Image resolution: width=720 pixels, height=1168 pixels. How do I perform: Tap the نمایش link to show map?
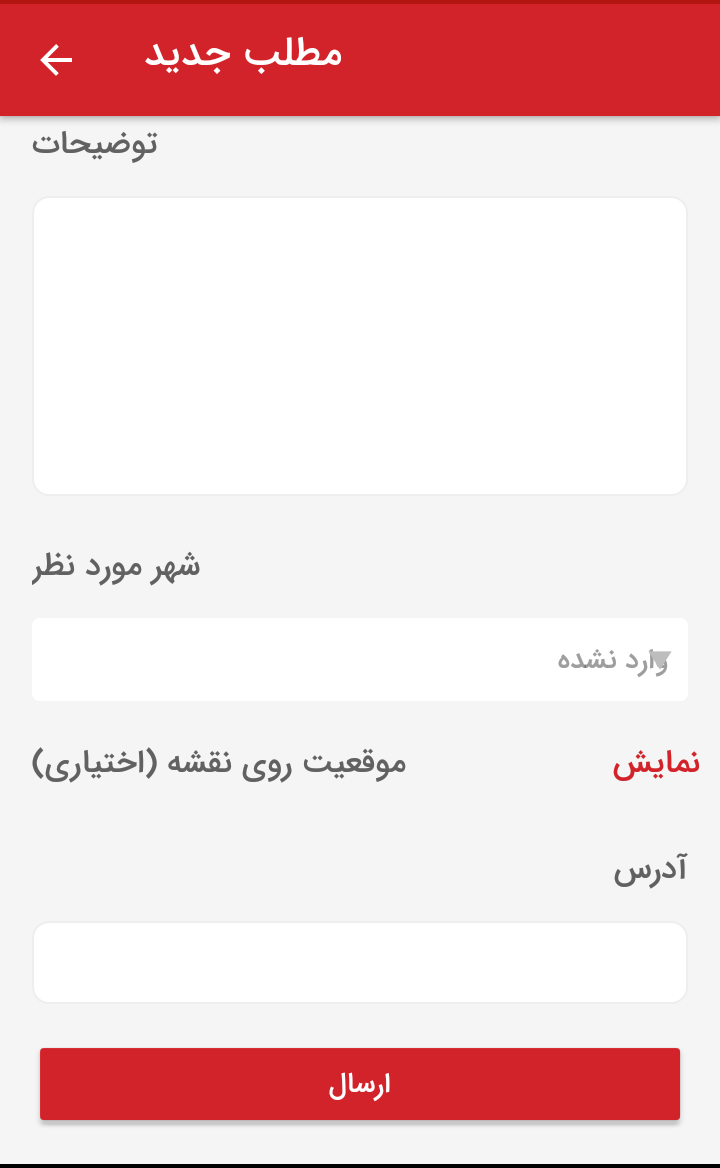coord(656,765)
